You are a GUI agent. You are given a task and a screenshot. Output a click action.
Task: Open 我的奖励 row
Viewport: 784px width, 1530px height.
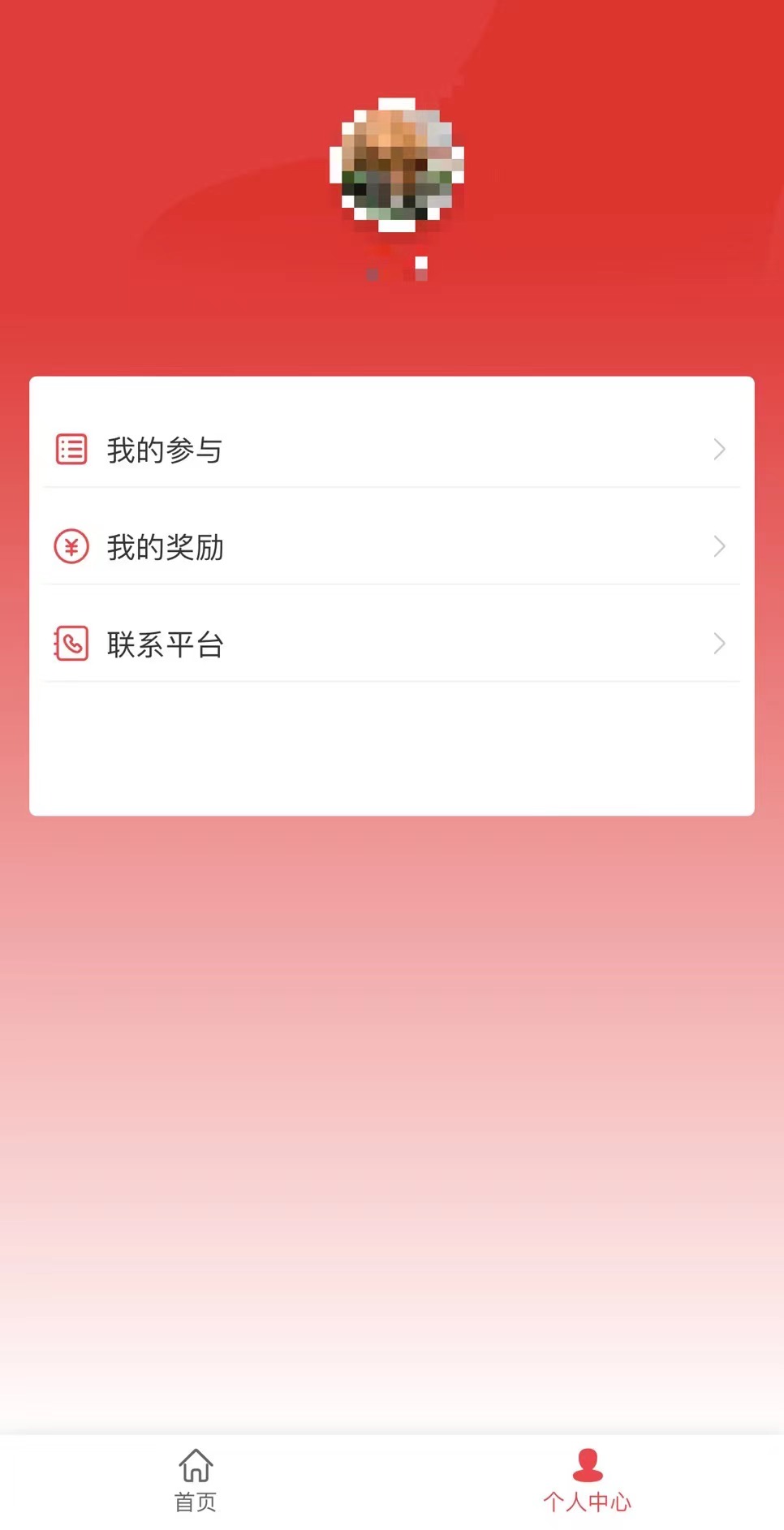(391, 547)
